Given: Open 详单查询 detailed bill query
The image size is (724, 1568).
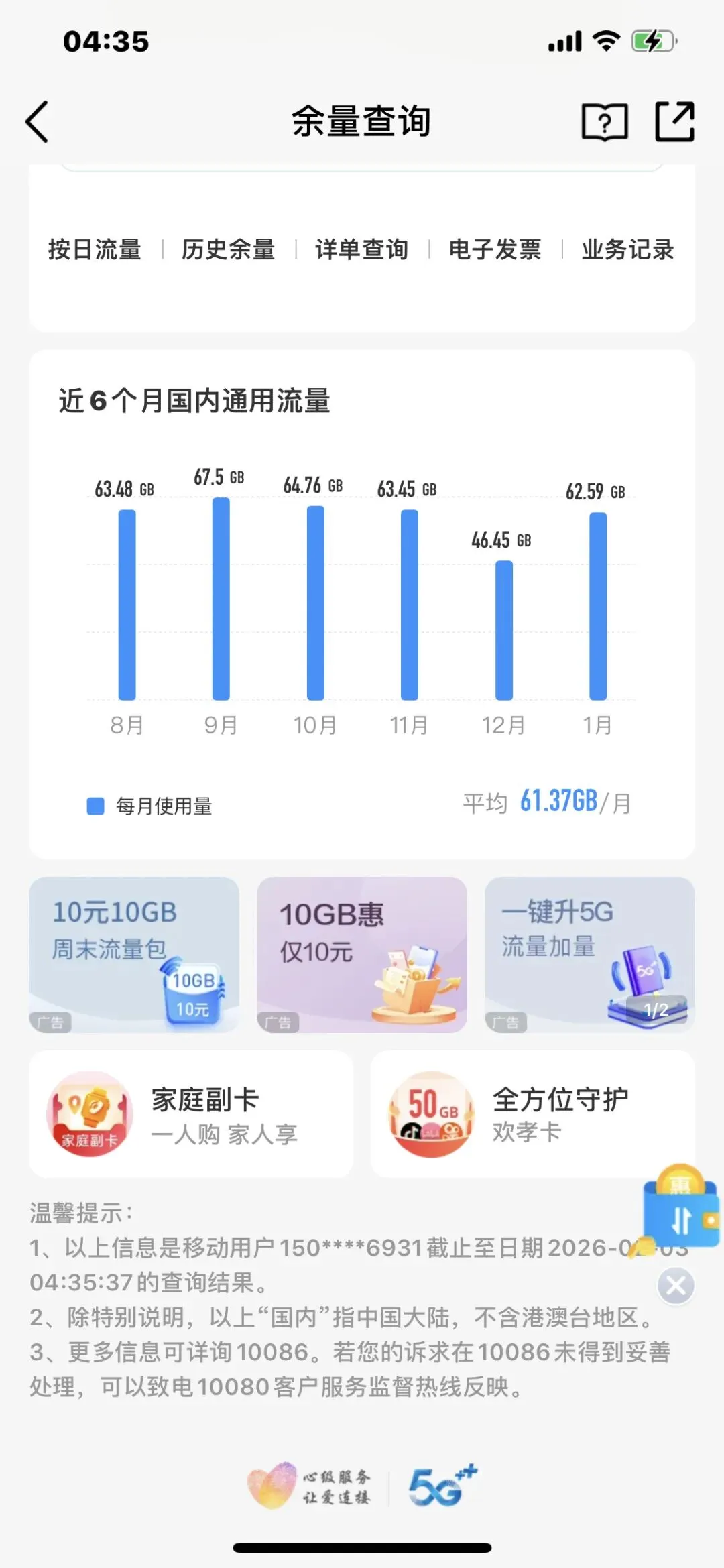Looking at the screenshot, I should tap(362, 249).
